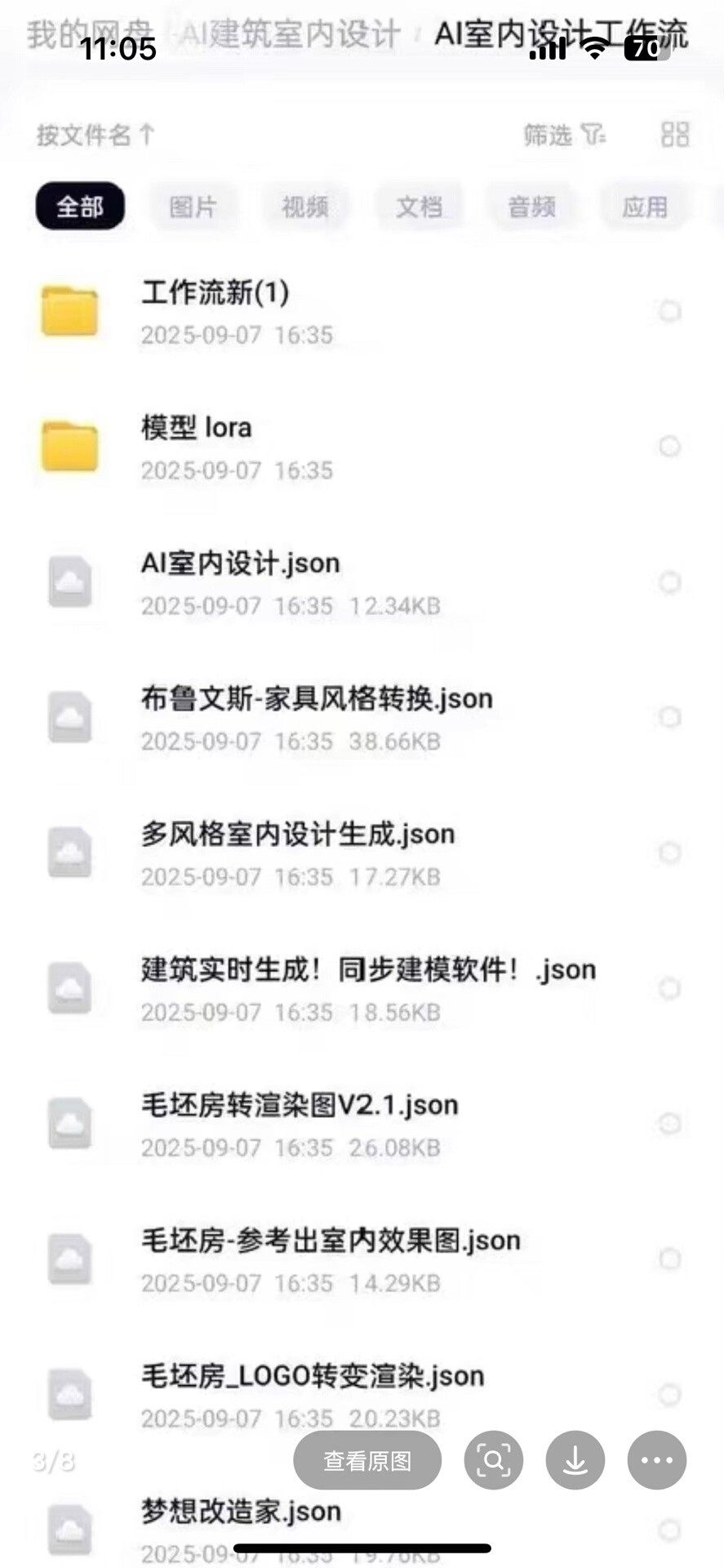Download this image

(575, 1460)
